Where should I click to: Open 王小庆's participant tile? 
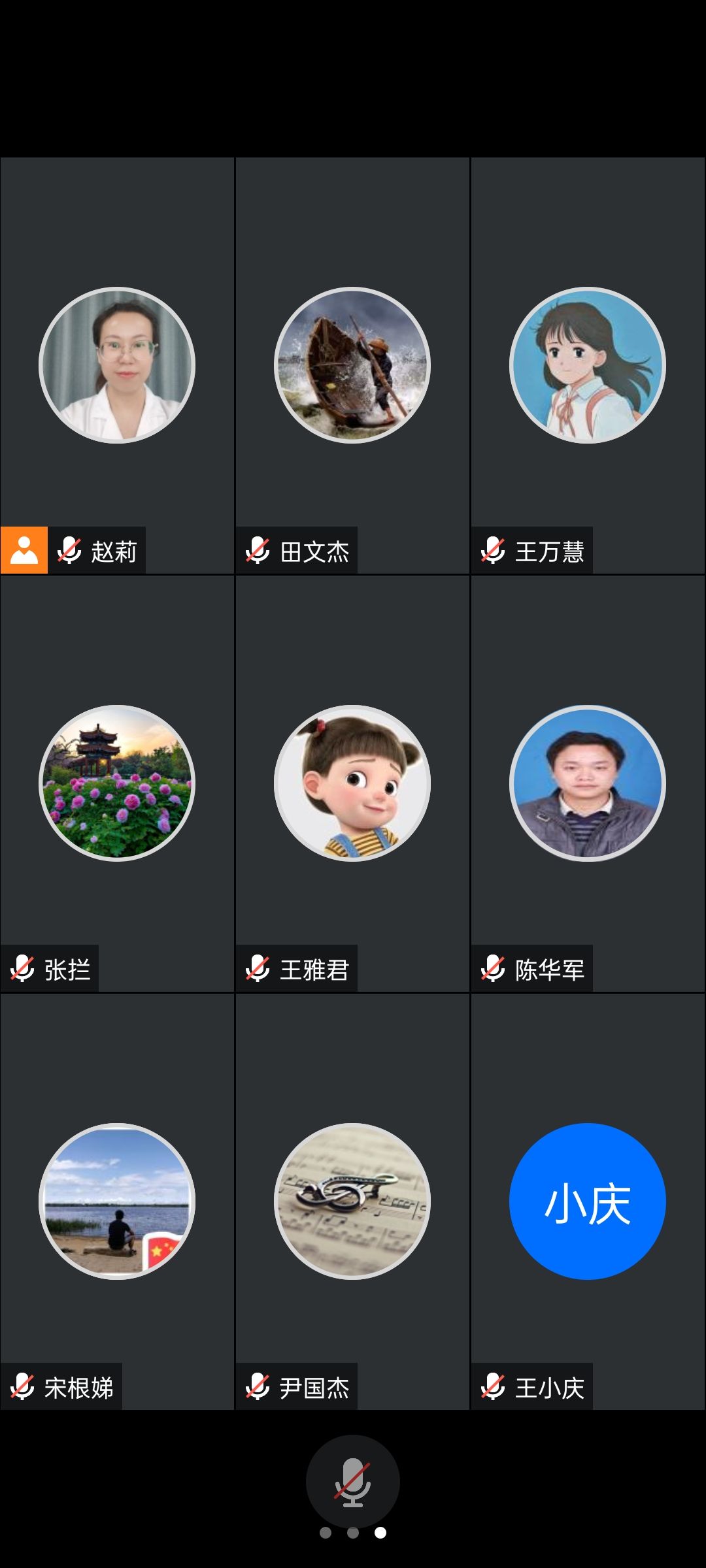click(x=588, y=1201)
